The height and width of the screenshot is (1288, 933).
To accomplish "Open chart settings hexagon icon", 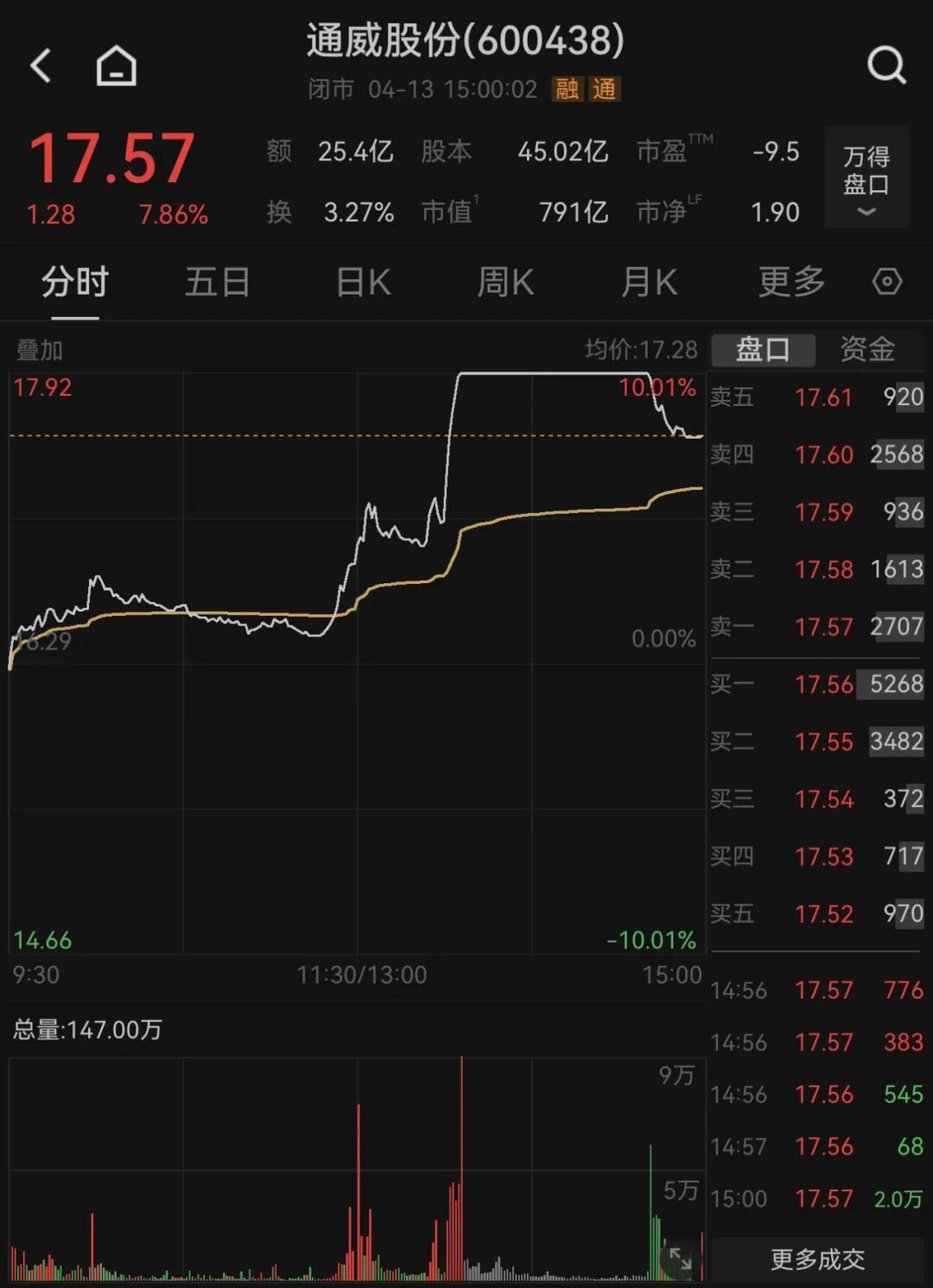I will [887, 282].
